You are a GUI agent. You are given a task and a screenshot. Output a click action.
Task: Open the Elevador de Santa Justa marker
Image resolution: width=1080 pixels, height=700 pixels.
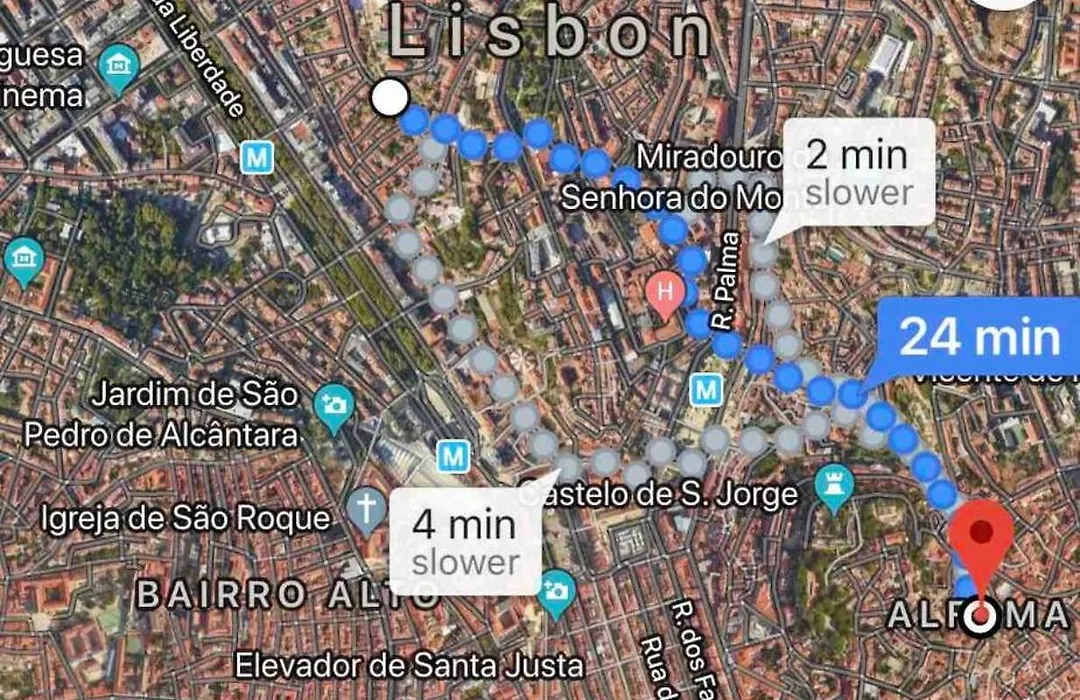pyautogui.click(x=554, y=597)
